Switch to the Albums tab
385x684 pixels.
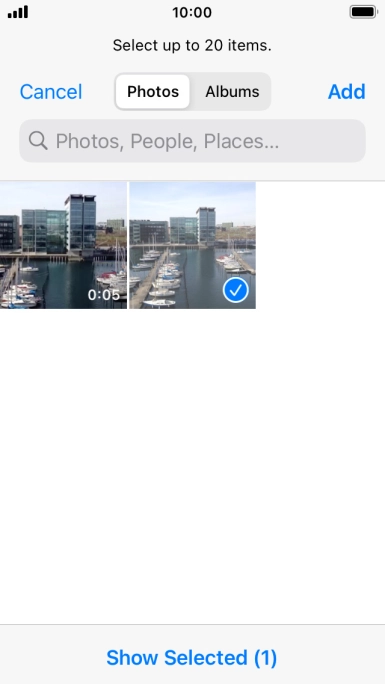pyautogui.click(x=232, y=92)
